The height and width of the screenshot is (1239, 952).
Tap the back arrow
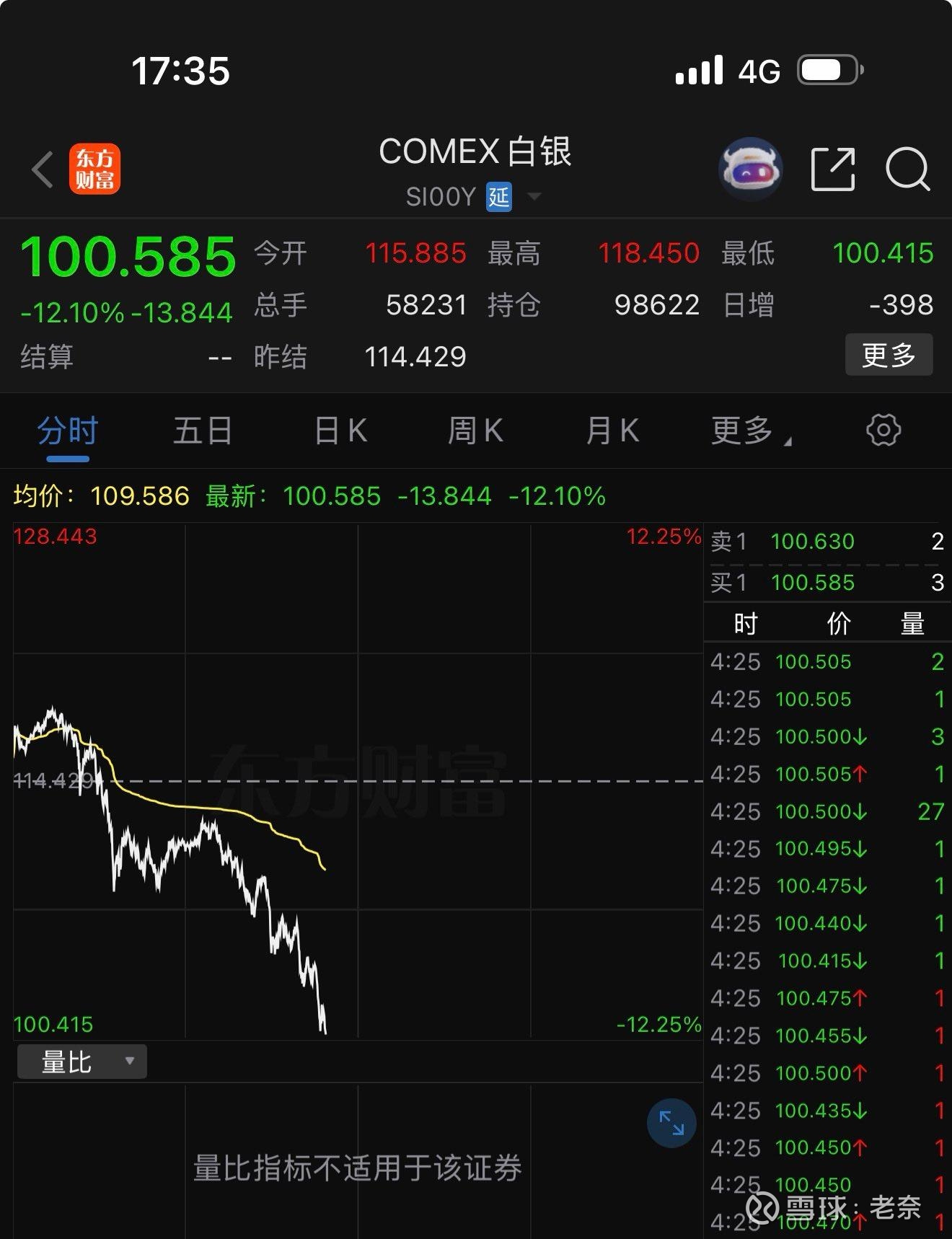(41, 169)
